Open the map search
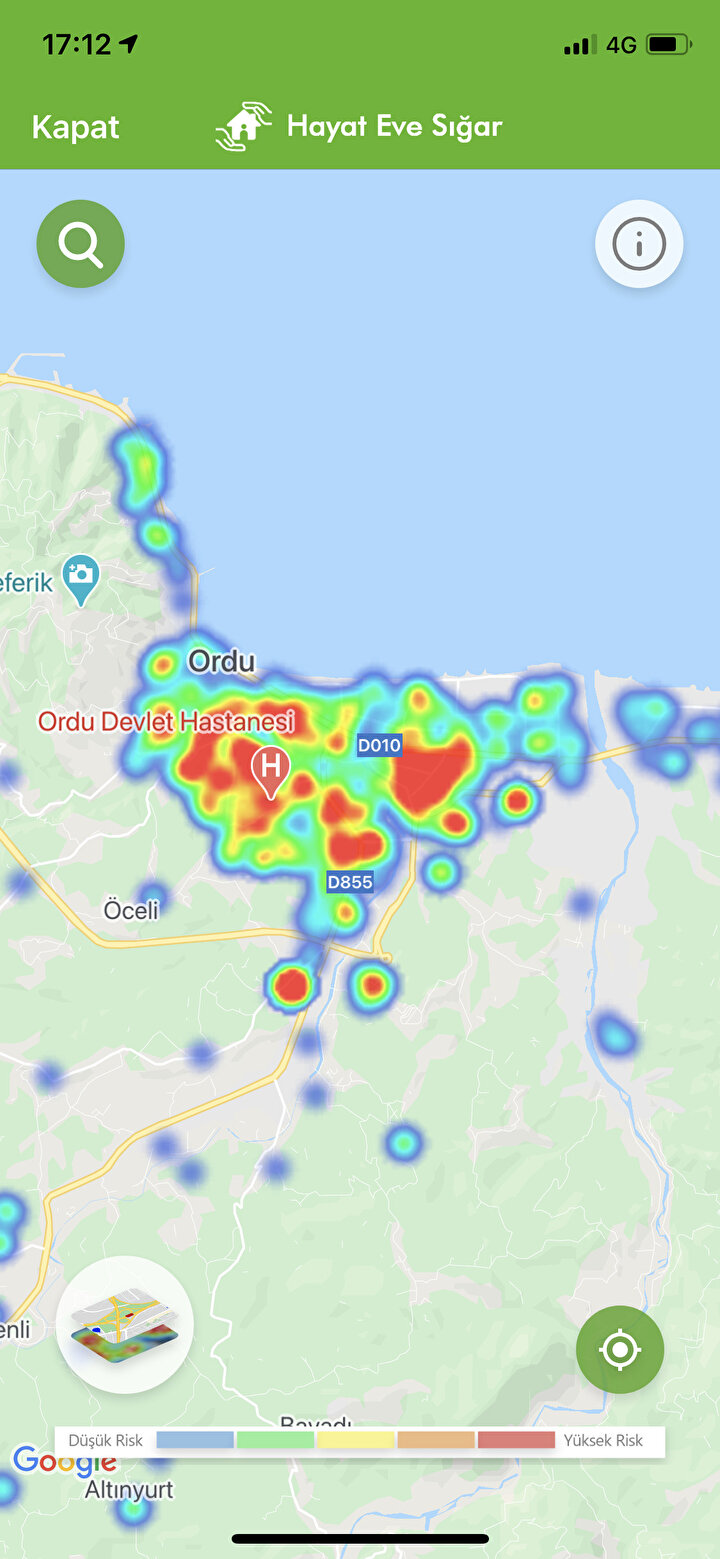The width and height of the screenshot is (720, 1559). tap(81, 243)
